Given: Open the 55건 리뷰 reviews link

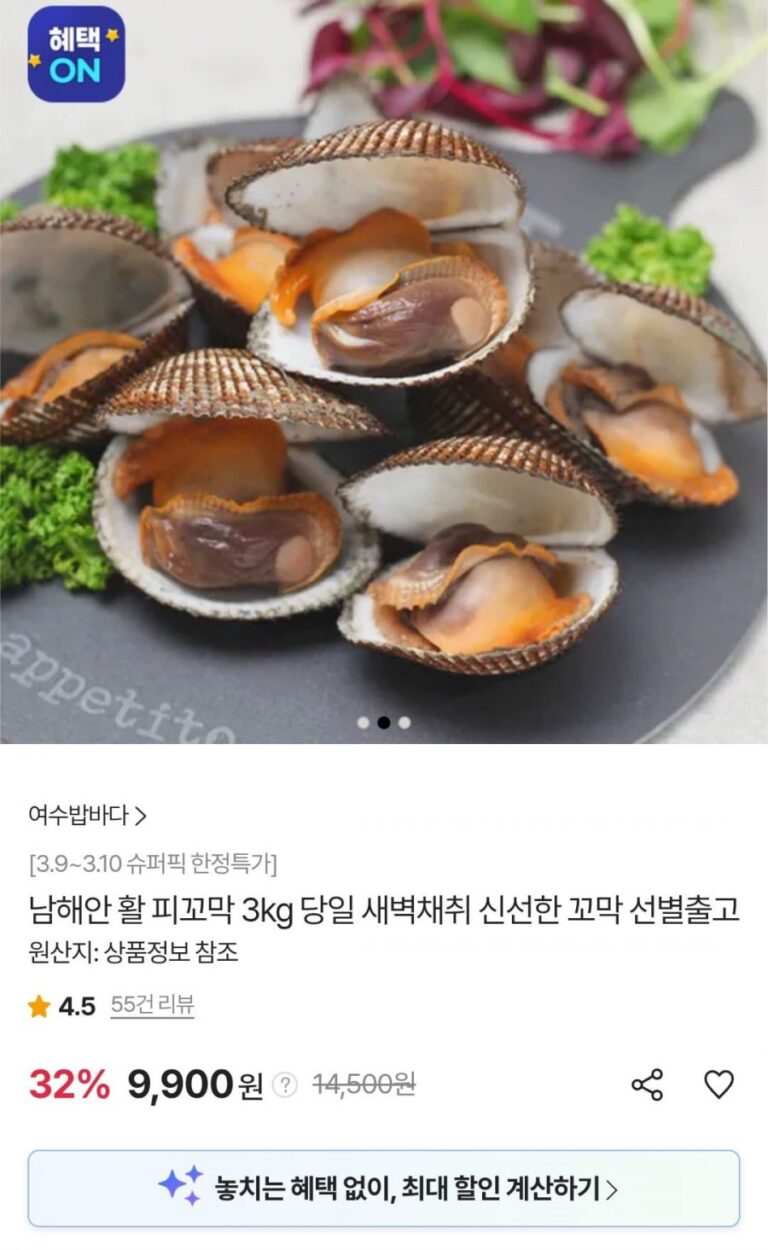Looking at the screenshot, I should 152,1006.
